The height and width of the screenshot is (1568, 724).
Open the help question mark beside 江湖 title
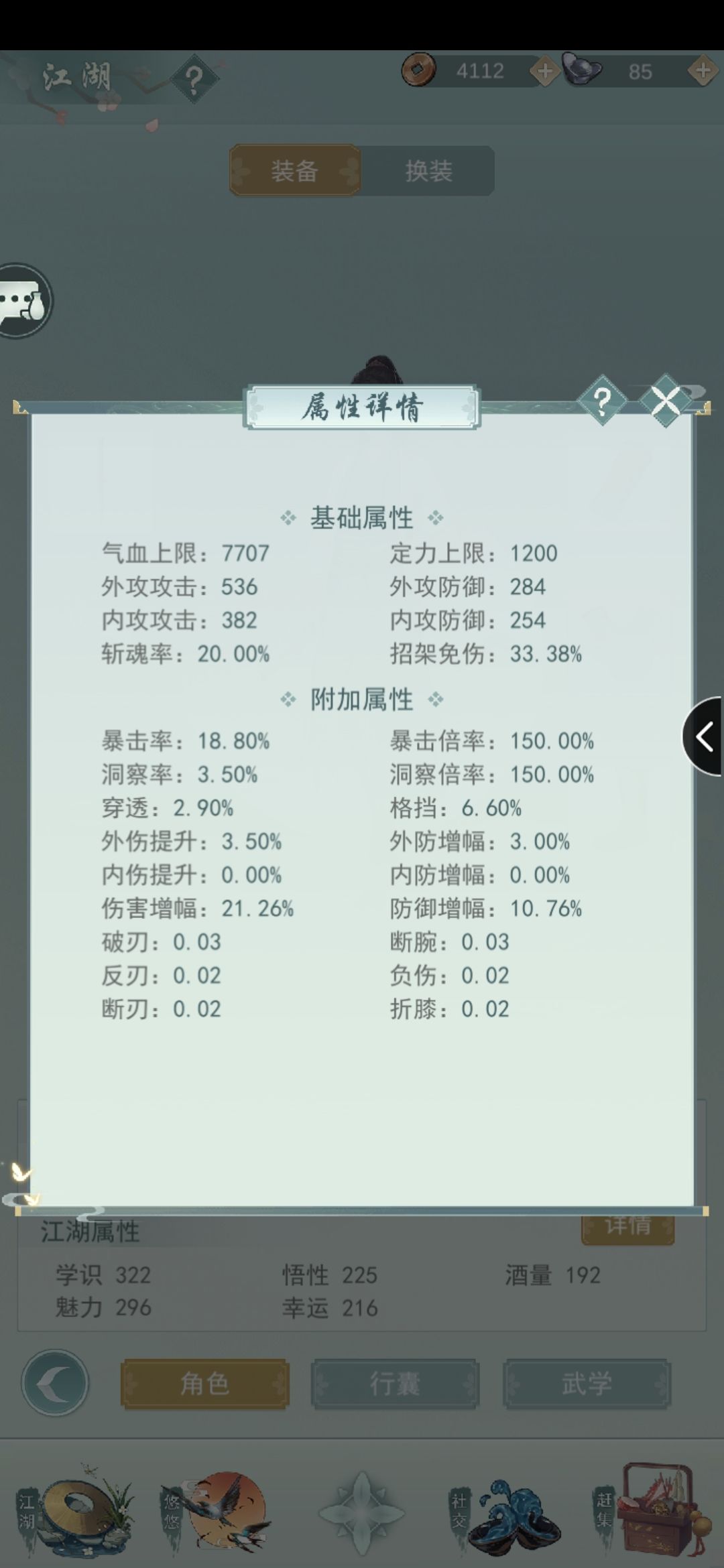(194, 77)
